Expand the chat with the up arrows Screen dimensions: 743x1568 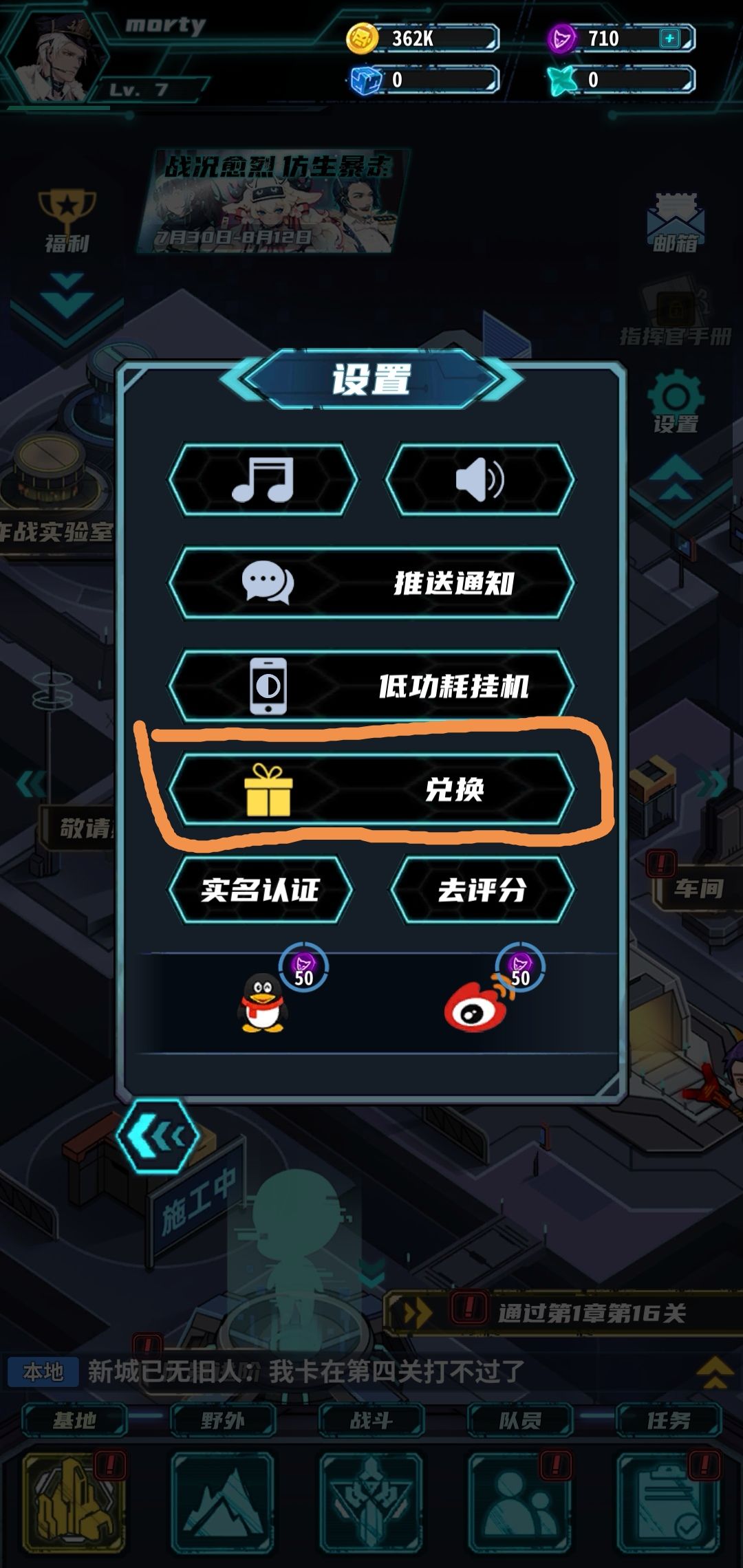pyautogui.click(x=715, y=1372)
